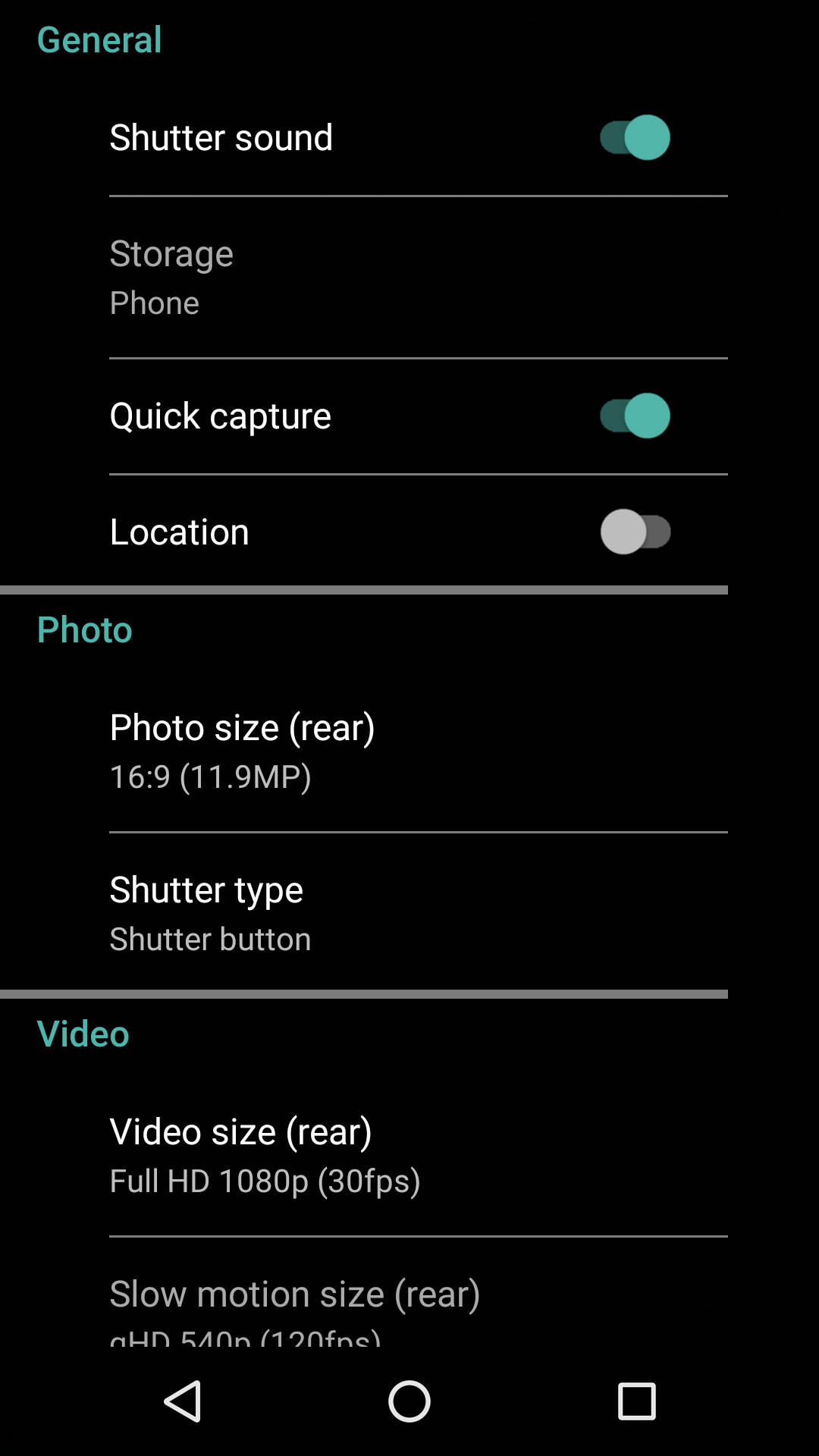819x1456 pixels.
Task: Open the recent apps overview
Action: point(636,1401)
